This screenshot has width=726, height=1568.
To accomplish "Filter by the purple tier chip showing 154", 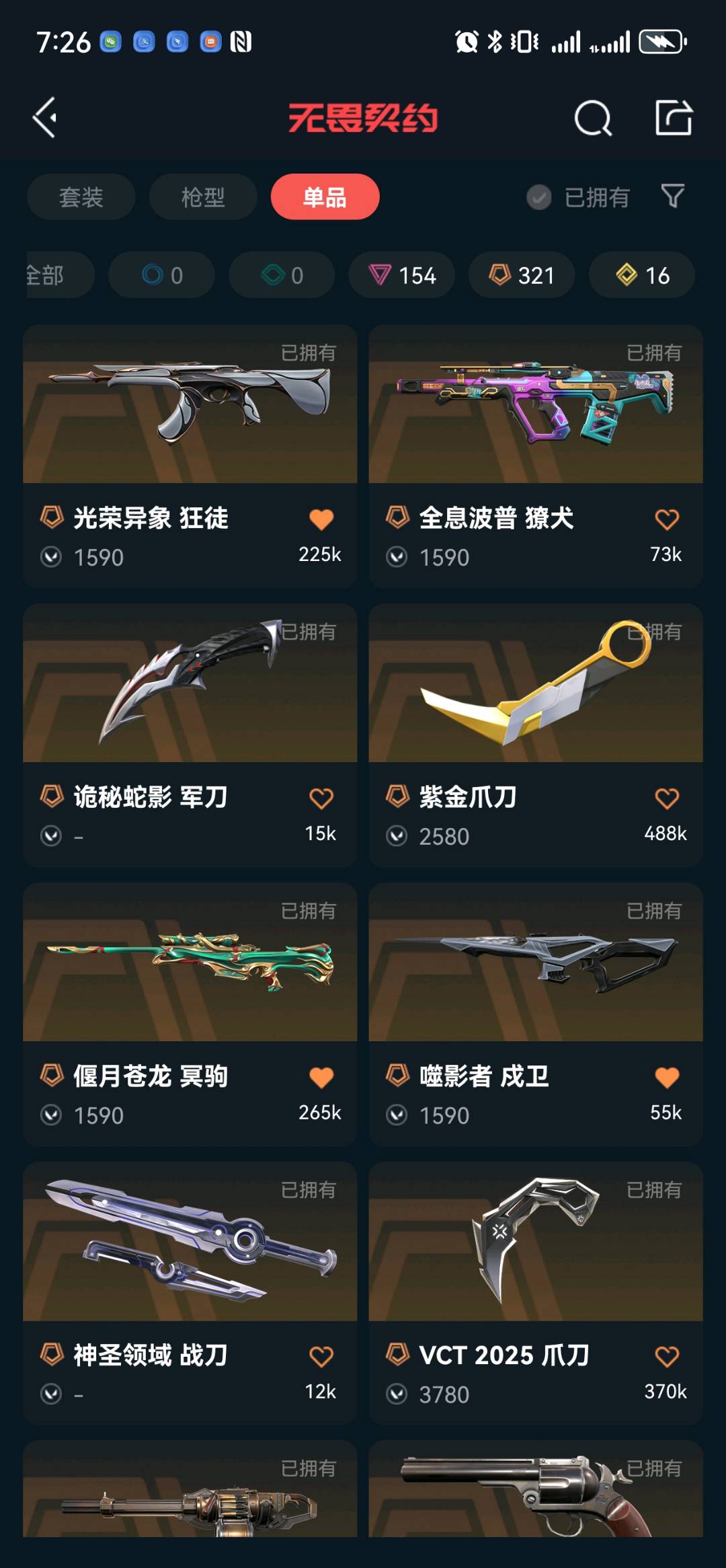I will pos(402,275).
